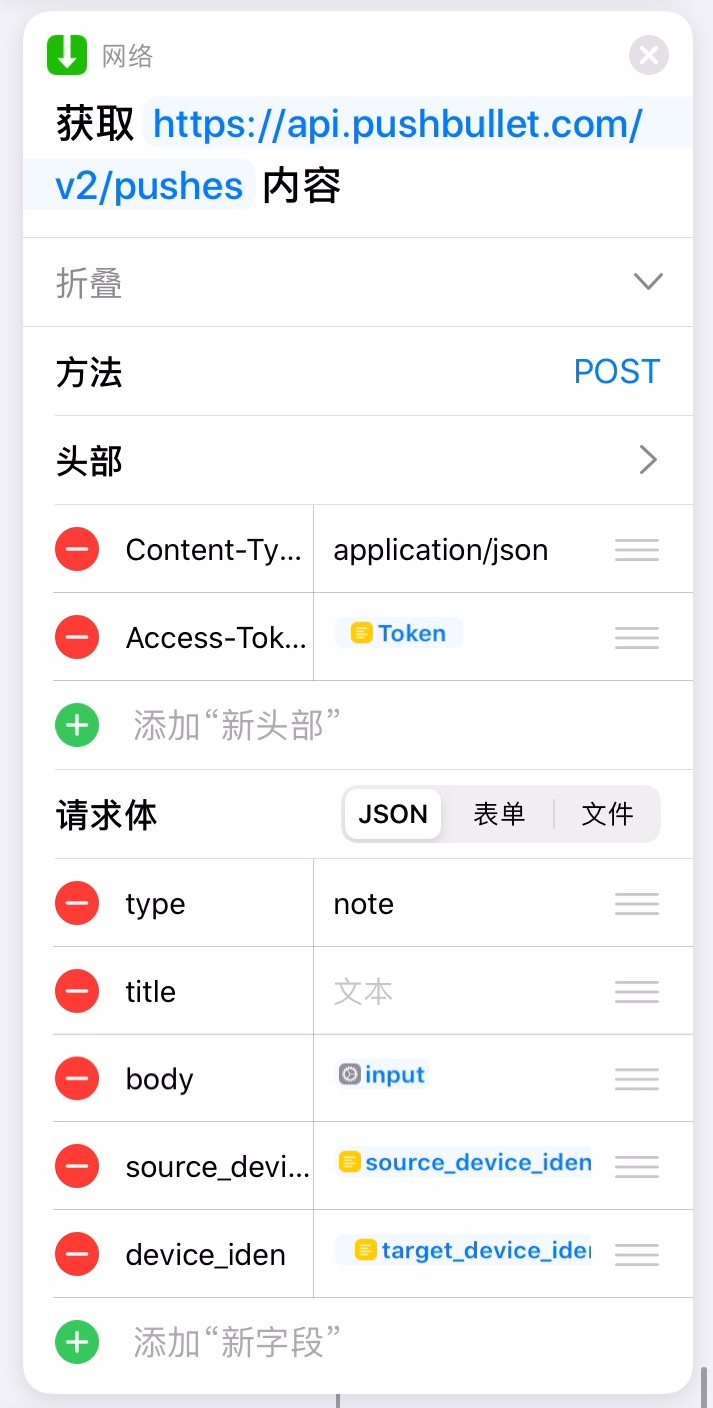Viewport: 713px width, 1408px height.
Task: Delete the device_iden field
Action: 77,1254
